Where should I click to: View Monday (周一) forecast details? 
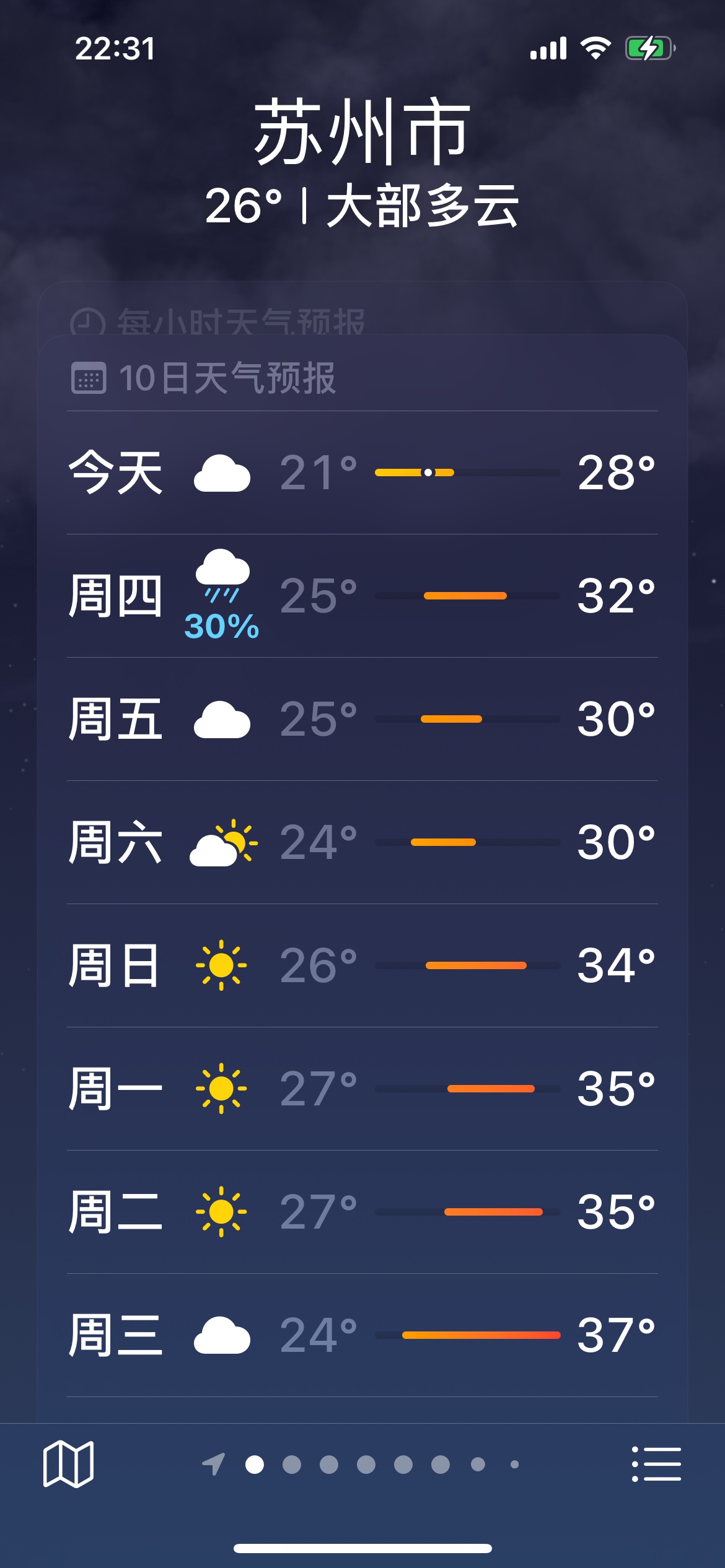[x=362, y=1089]
